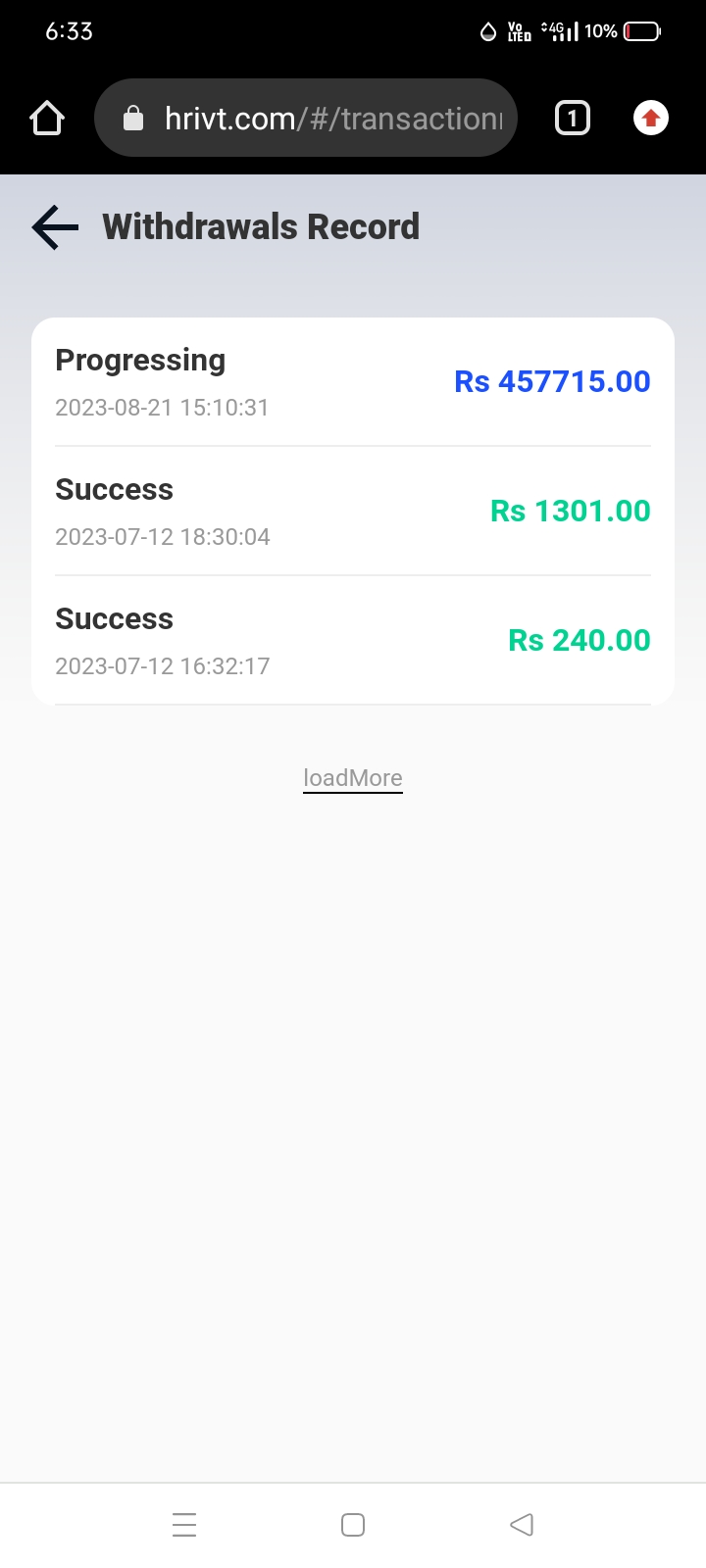Tap the system back button

522,1525
